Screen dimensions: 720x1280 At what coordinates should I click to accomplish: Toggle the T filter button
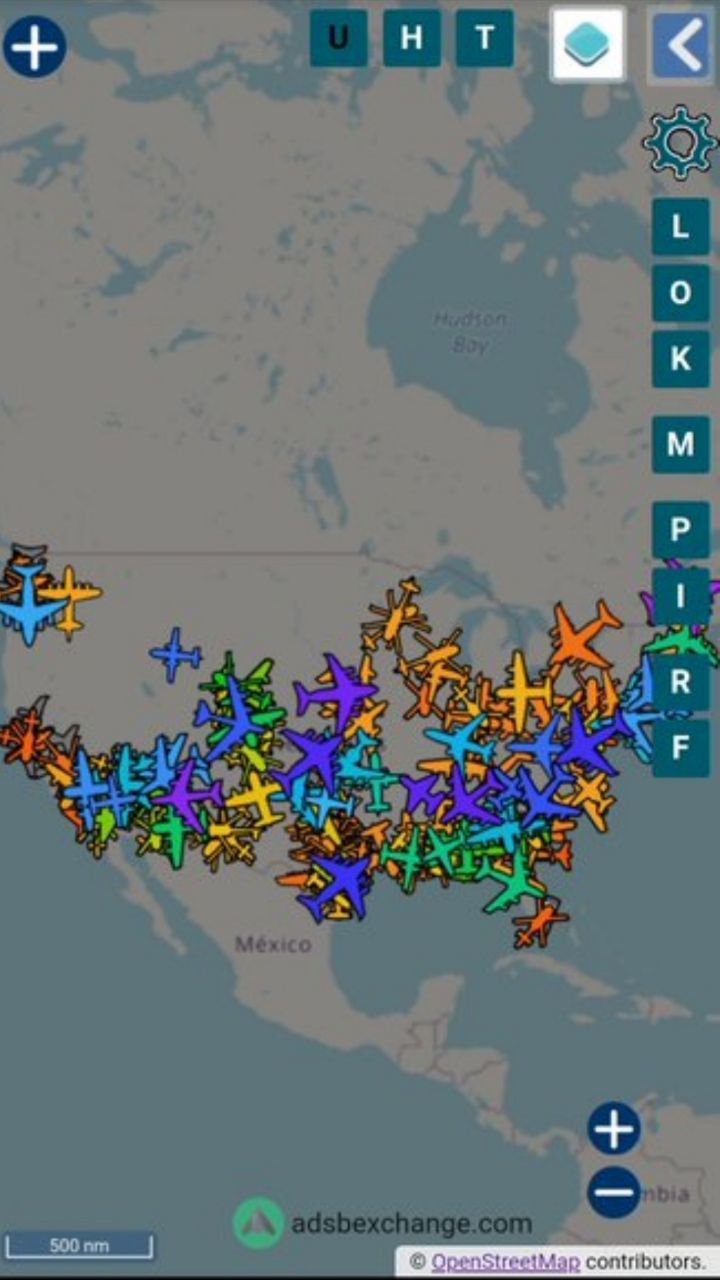(x=485, y=38)
